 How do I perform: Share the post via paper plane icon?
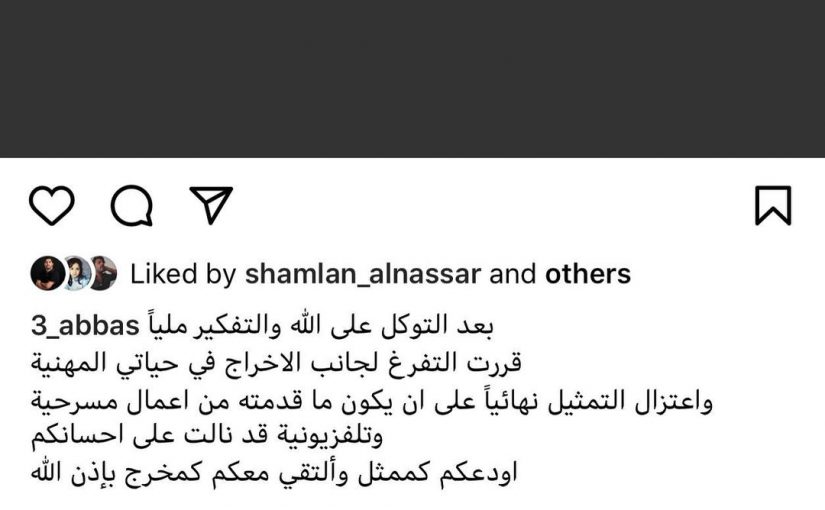click(211, 205)
